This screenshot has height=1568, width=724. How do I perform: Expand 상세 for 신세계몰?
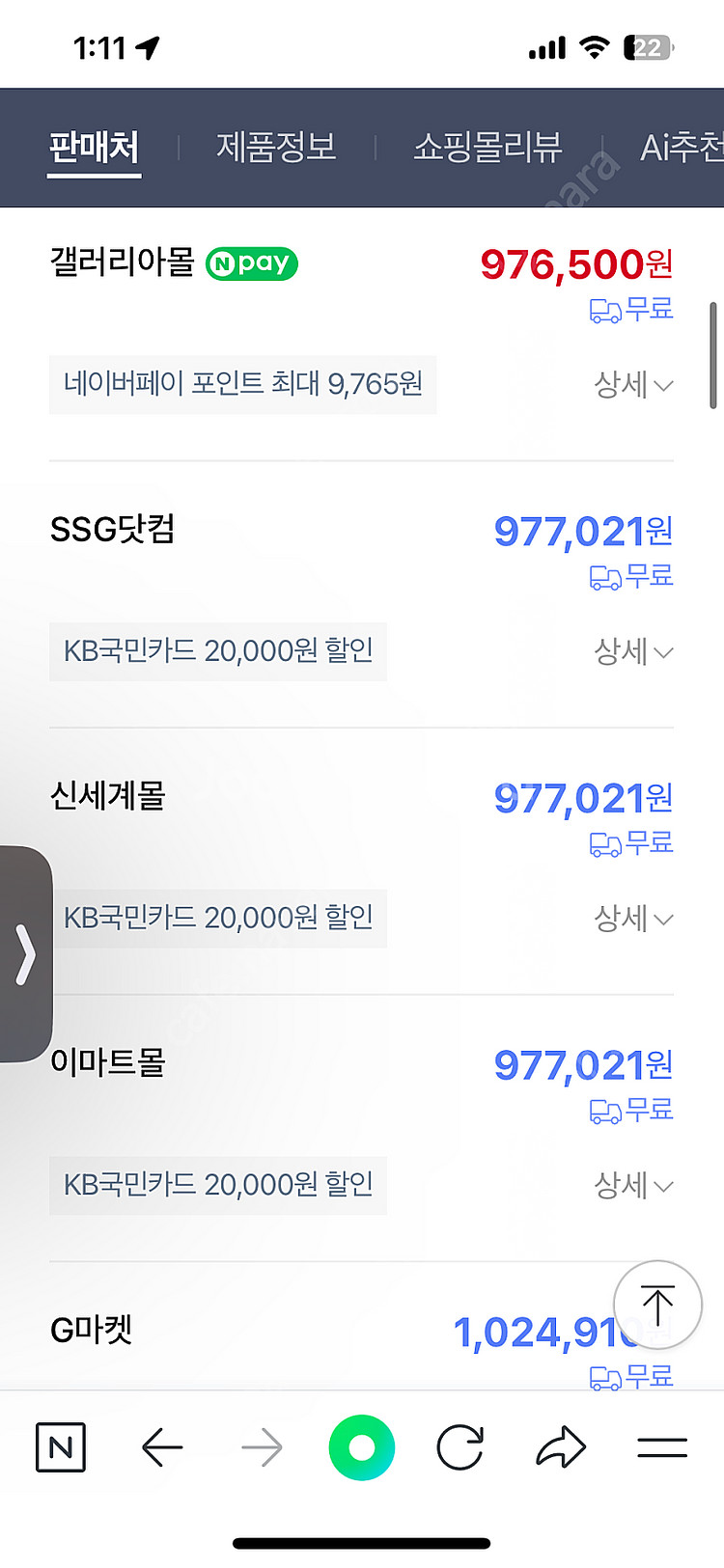click(x=632, y=919)
